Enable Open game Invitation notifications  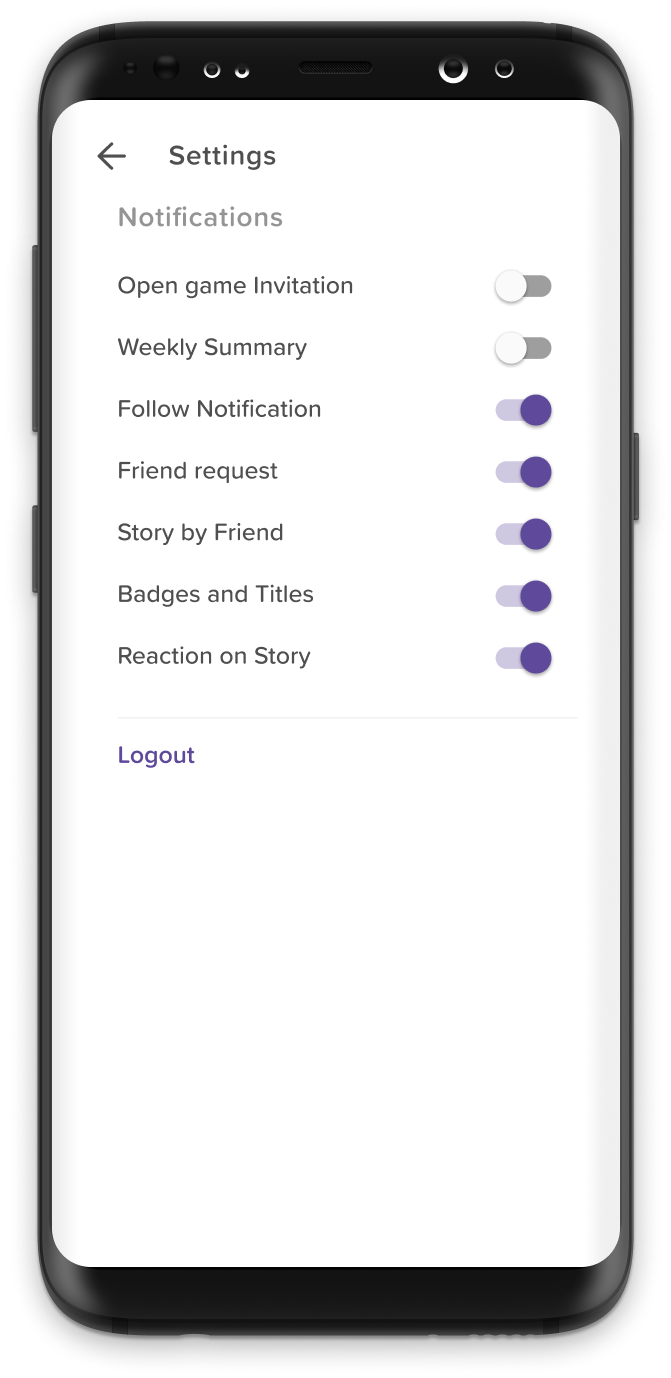523,287
